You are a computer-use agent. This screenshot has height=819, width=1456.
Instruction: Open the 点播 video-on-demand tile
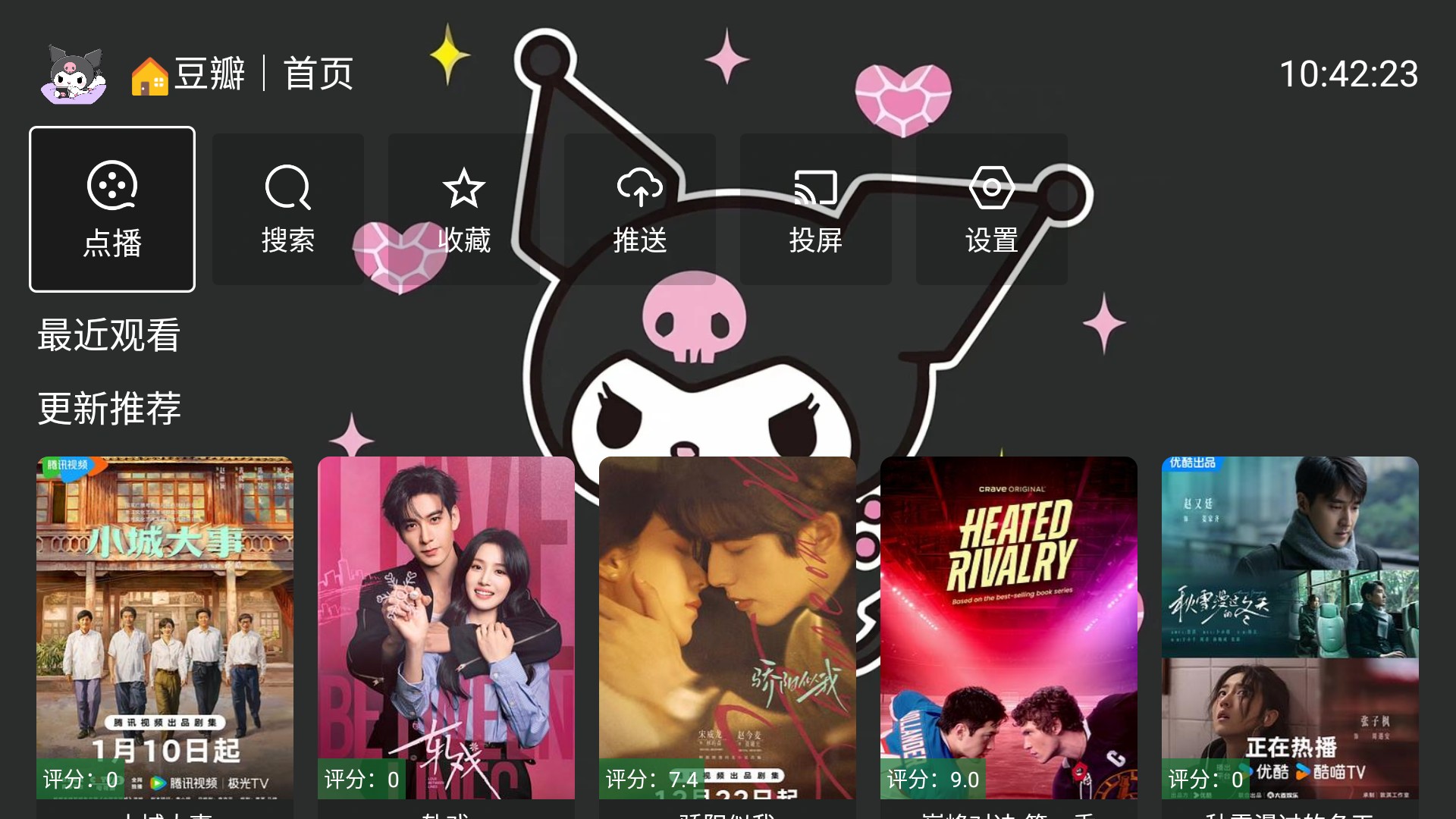[112, 209]
